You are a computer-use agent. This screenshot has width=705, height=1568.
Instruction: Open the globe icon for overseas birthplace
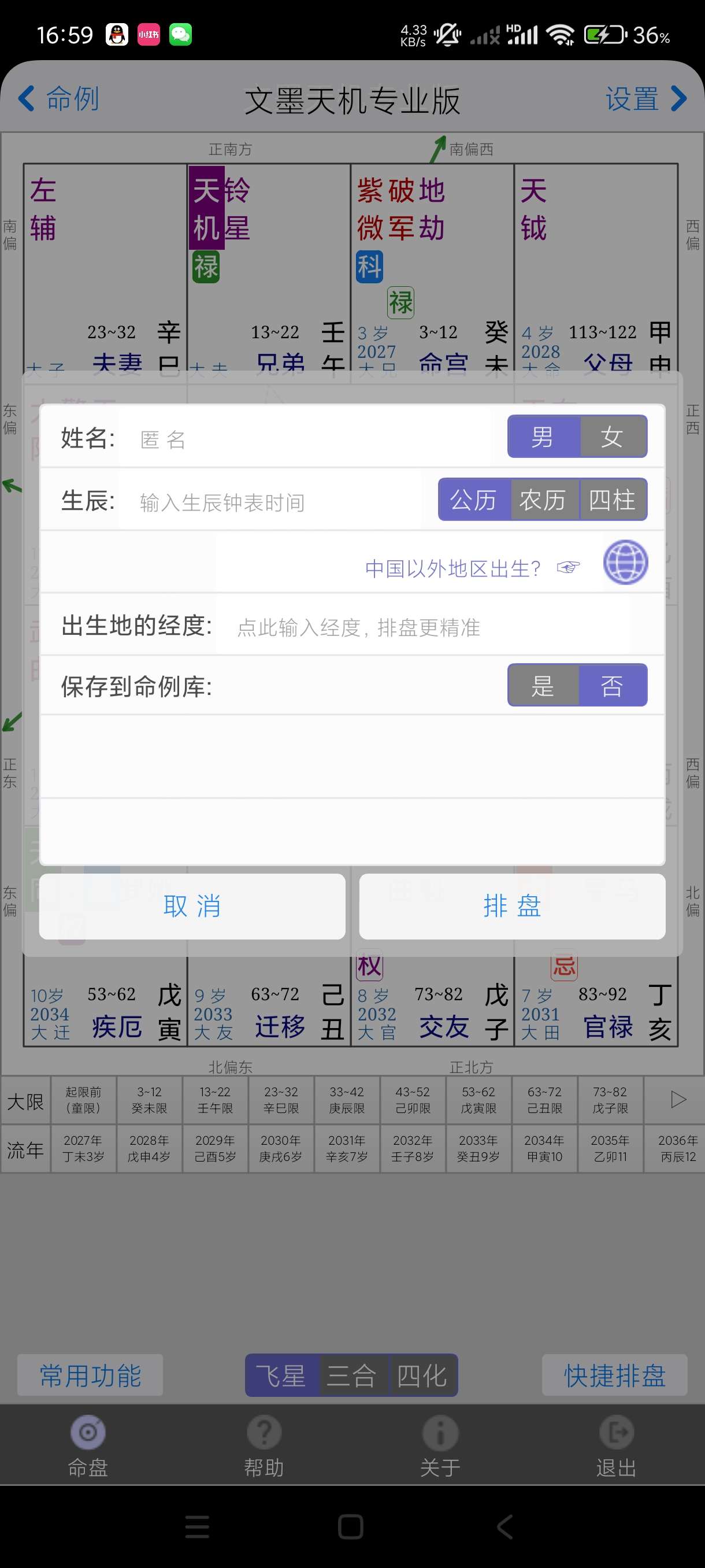(x=625, y=562)
